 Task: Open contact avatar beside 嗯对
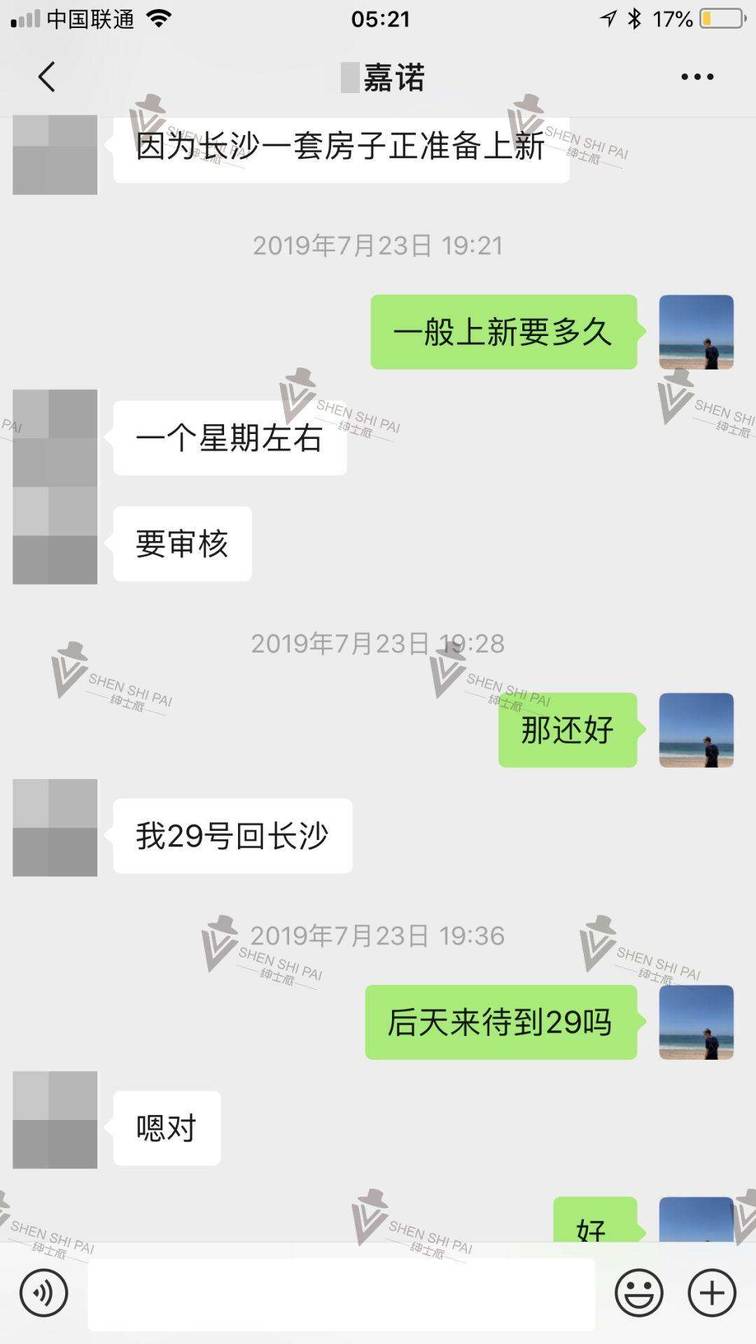(55, 1120)
